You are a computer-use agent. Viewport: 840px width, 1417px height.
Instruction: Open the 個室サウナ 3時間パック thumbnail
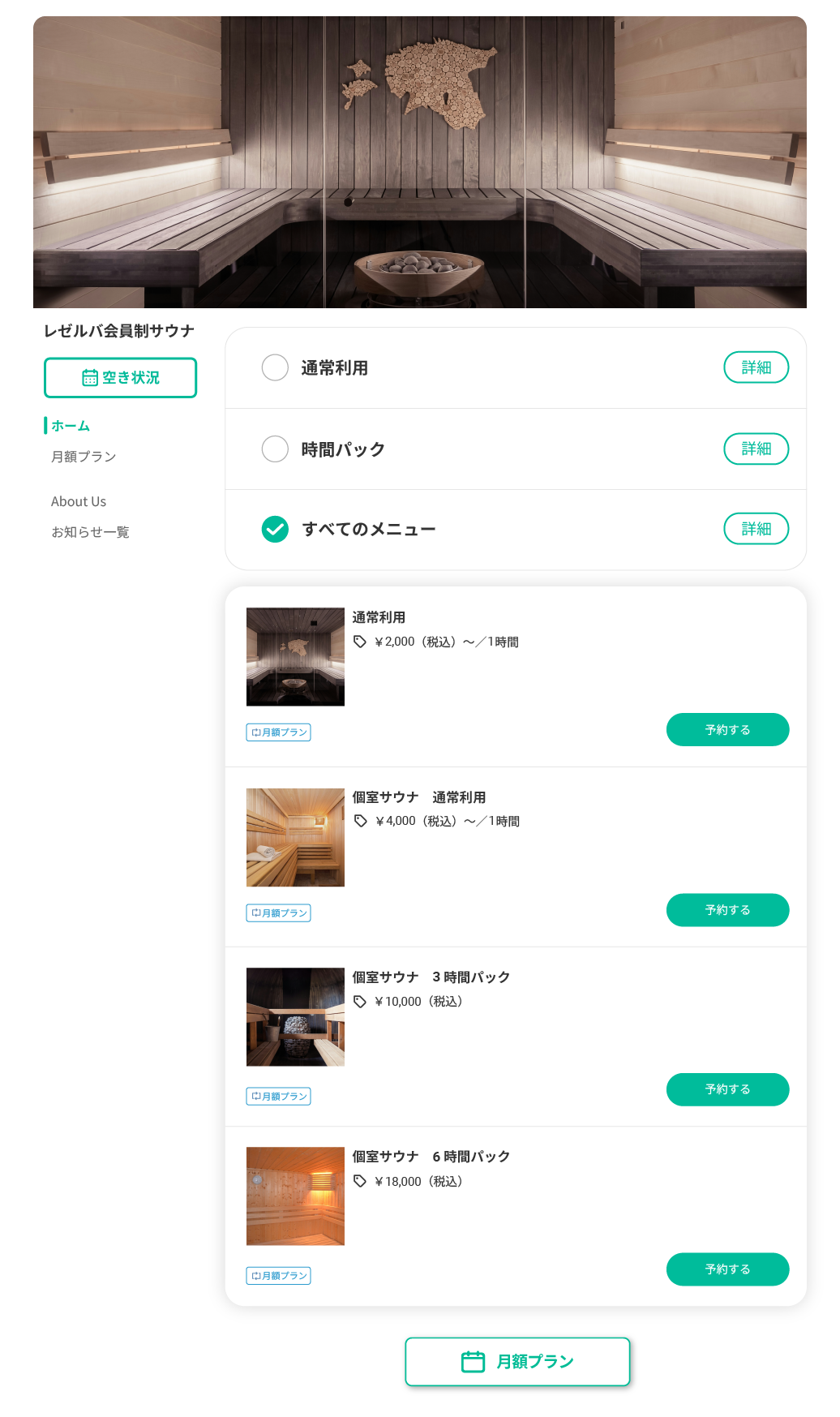click(x=295, y=1016)
